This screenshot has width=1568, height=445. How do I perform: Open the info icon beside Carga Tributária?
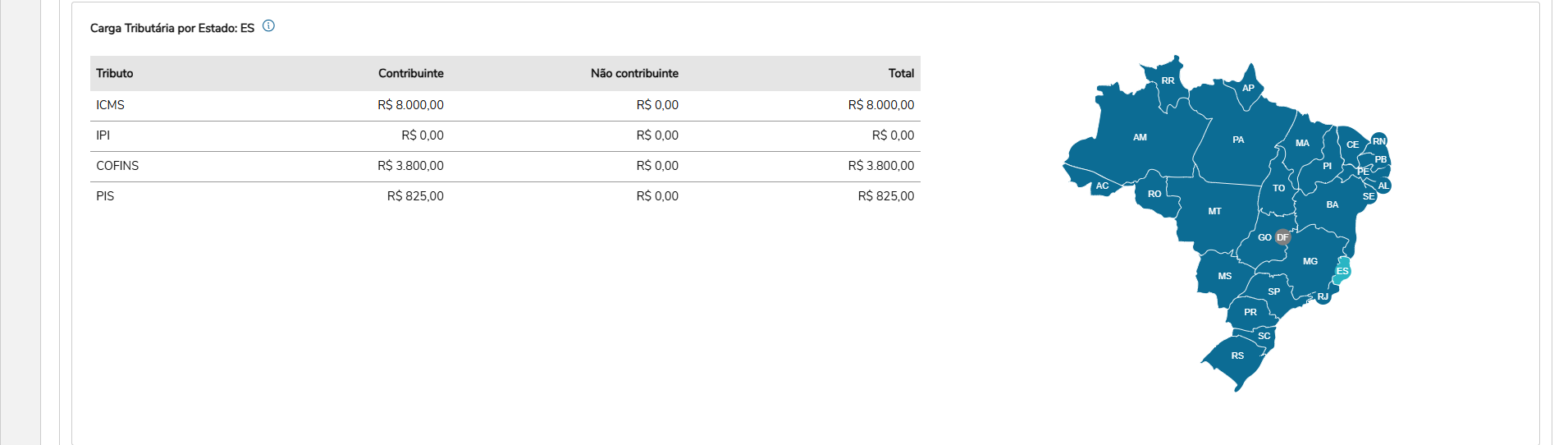click(268, 26)
